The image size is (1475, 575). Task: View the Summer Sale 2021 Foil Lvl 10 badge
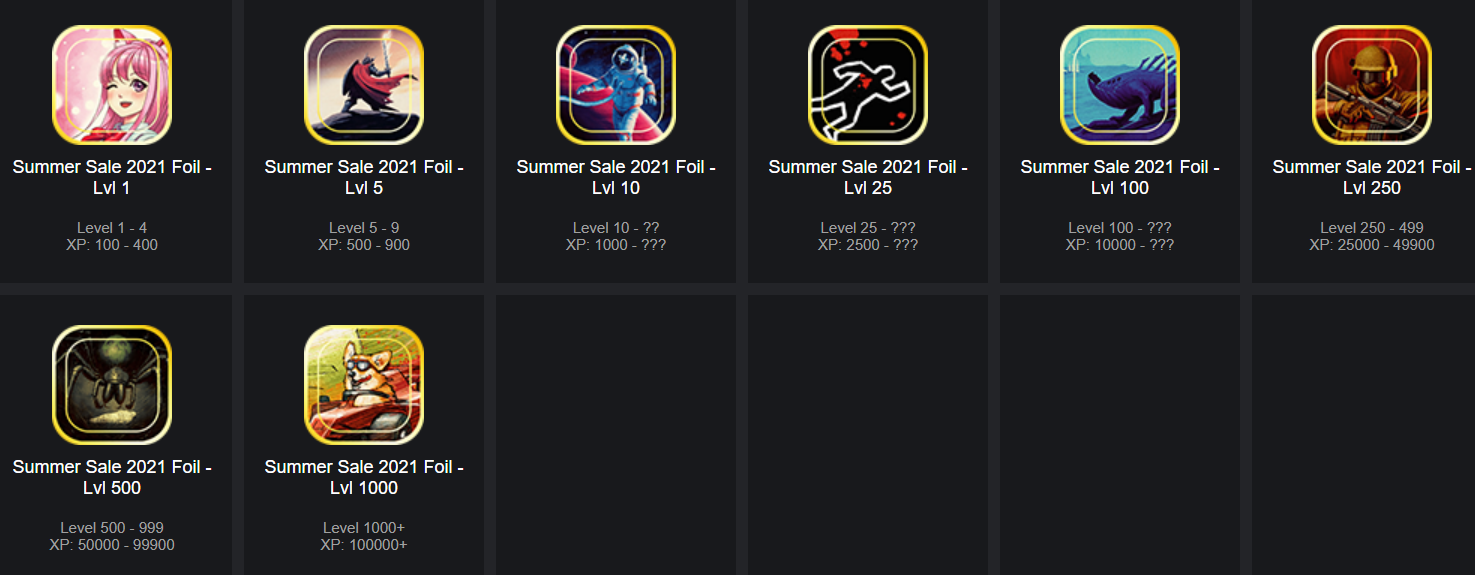pyautogui.click(x=616, y=86)
